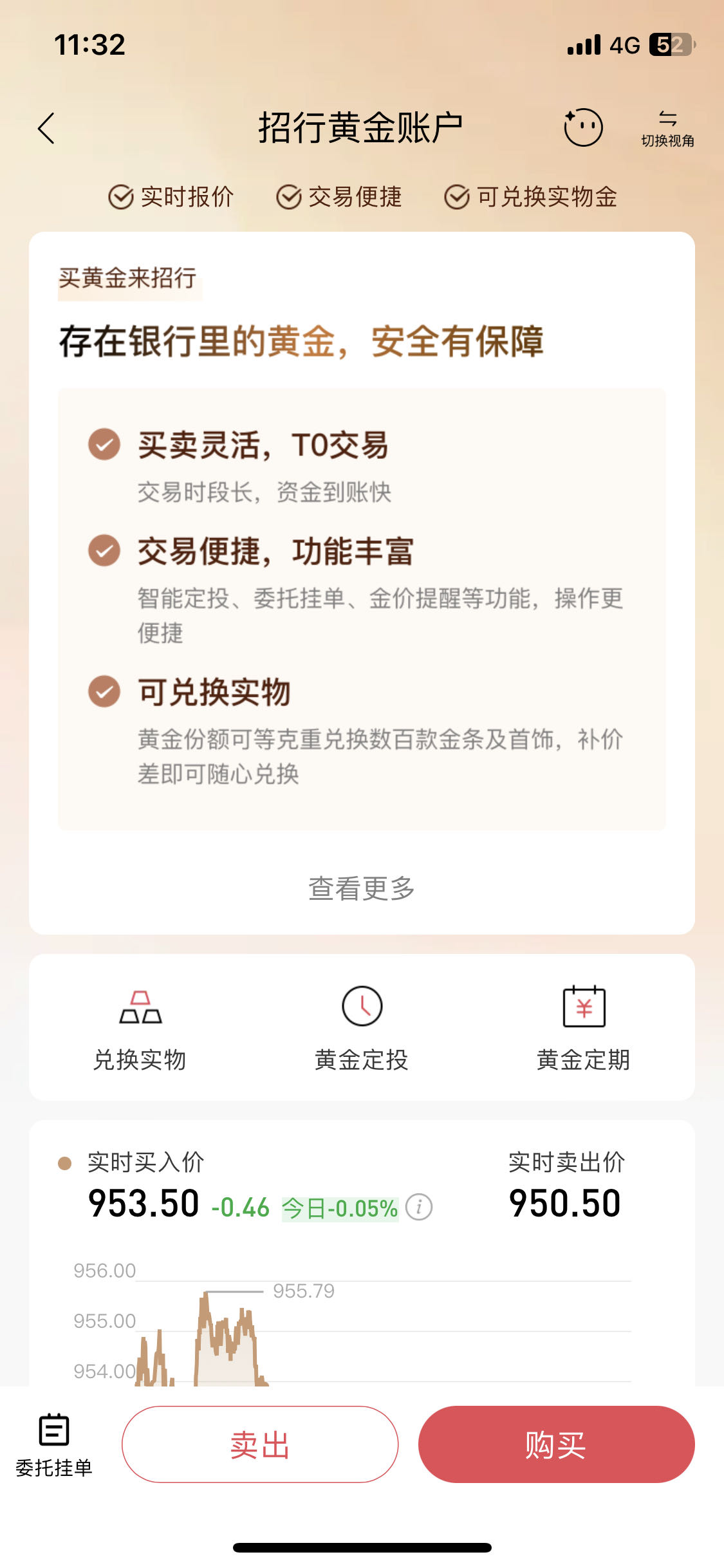
Task: Open 委托挂单 pending orders
Action: [54, 1446]
